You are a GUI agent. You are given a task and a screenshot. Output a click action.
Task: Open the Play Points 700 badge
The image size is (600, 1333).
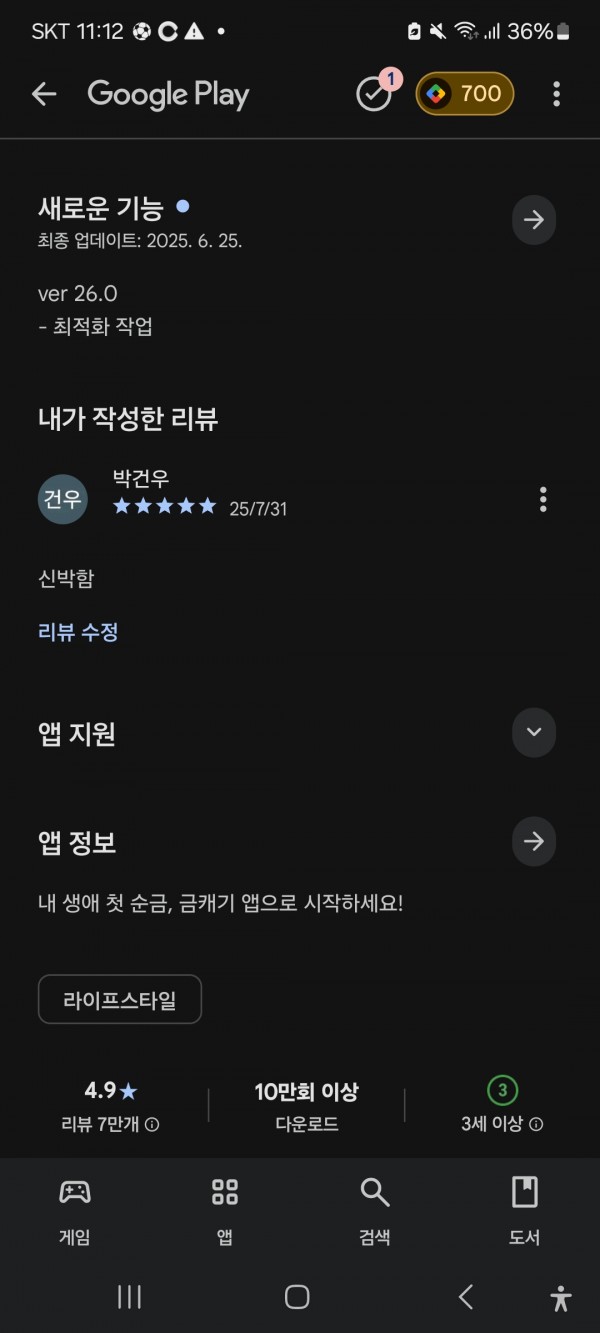465,94
